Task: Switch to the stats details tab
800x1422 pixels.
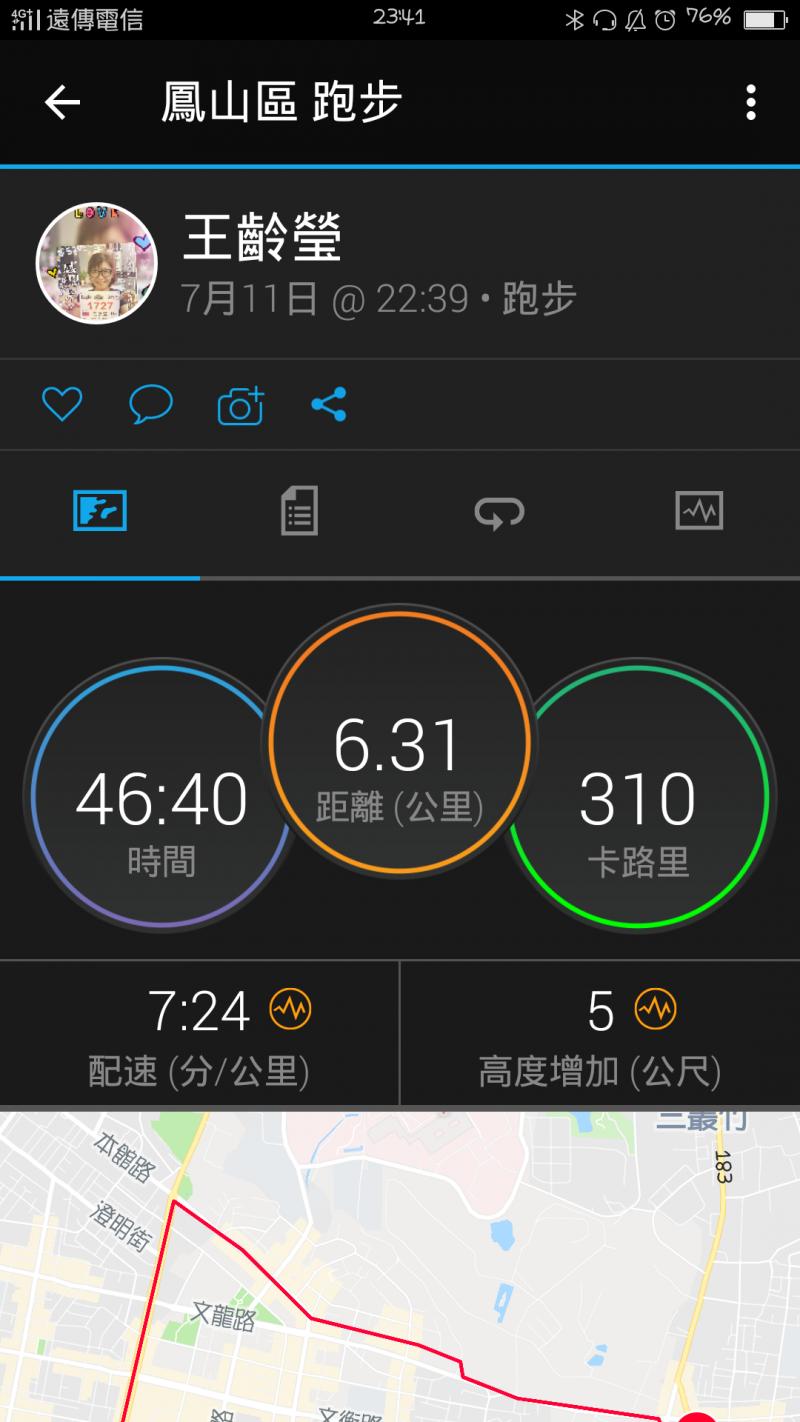Action: (x=299, y=511)
